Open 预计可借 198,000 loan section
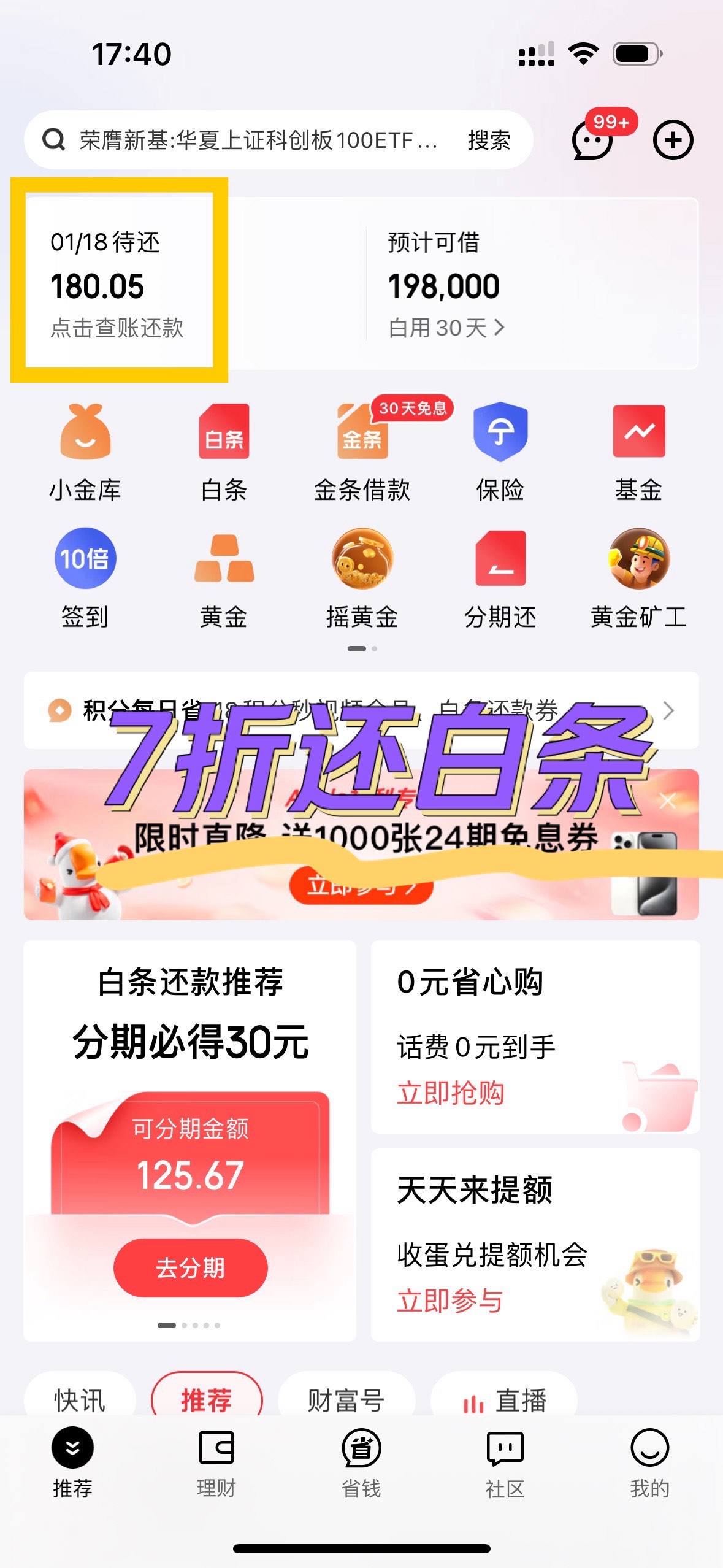This screenshot has width=723, height=1568. tap(531, 283)
